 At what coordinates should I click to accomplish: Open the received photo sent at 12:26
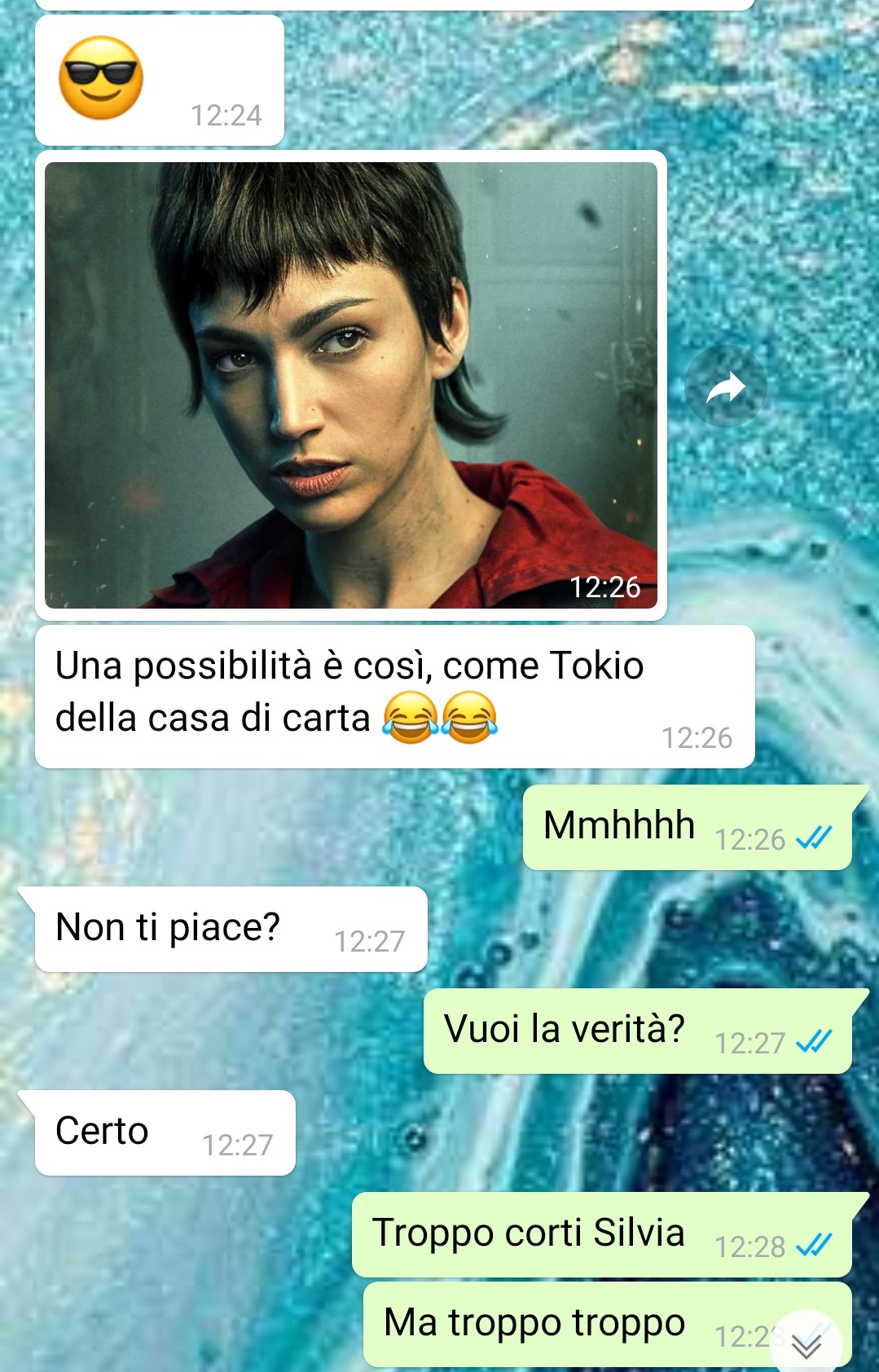click(x=350, y=385)
